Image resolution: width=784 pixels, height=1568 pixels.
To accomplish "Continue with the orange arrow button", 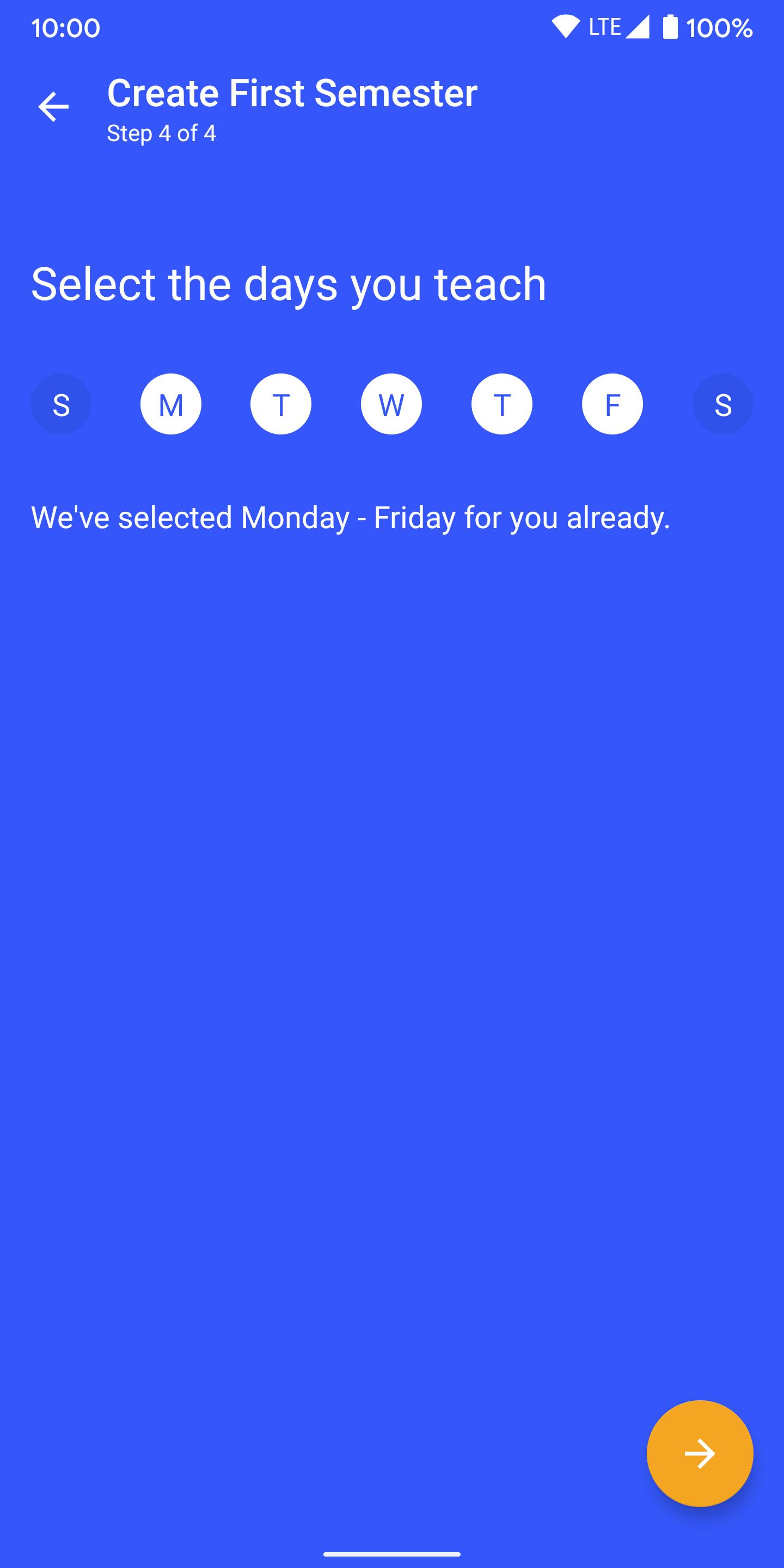I will coord(700,1454).
